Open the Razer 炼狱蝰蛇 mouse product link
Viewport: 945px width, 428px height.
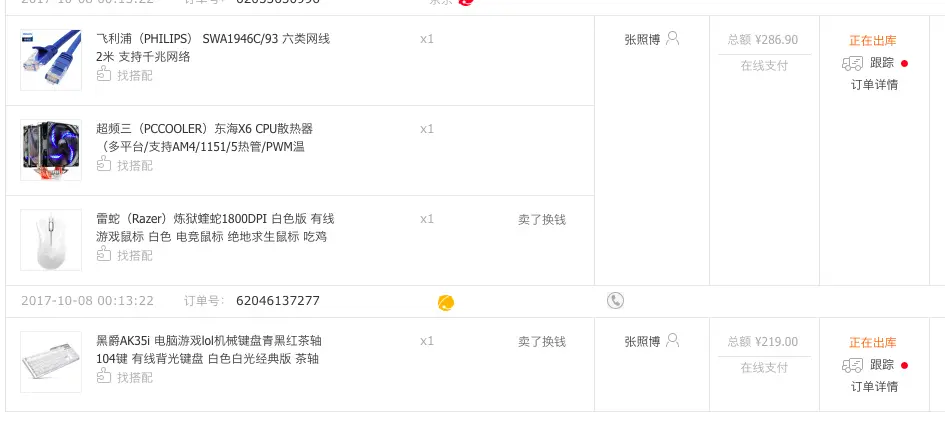[x=214, y=219]
